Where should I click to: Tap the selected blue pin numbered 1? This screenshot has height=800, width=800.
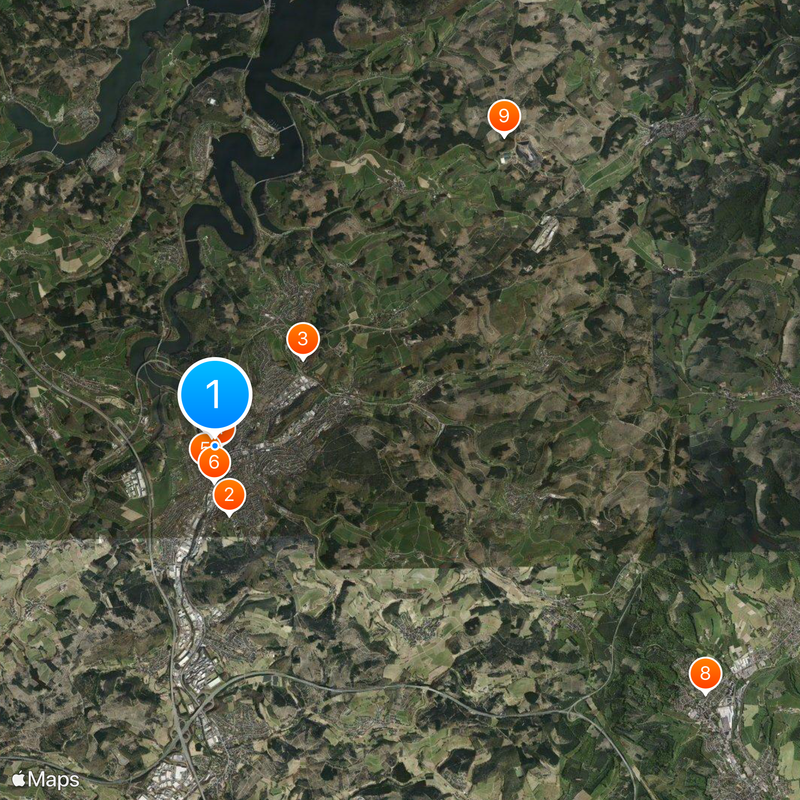pyautogui.click(x=214, y=394)
